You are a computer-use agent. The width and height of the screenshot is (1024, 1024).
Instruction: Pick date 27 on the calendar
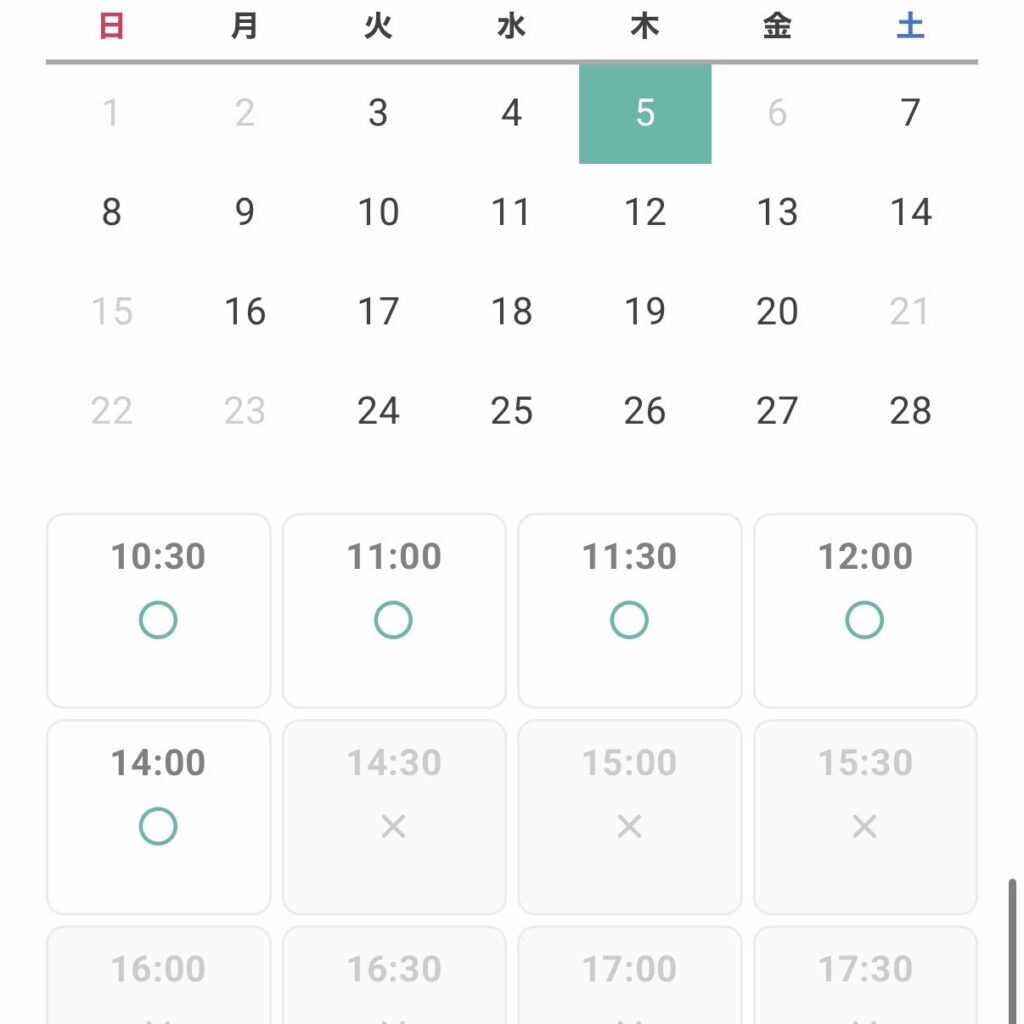[x=777, y=410]
